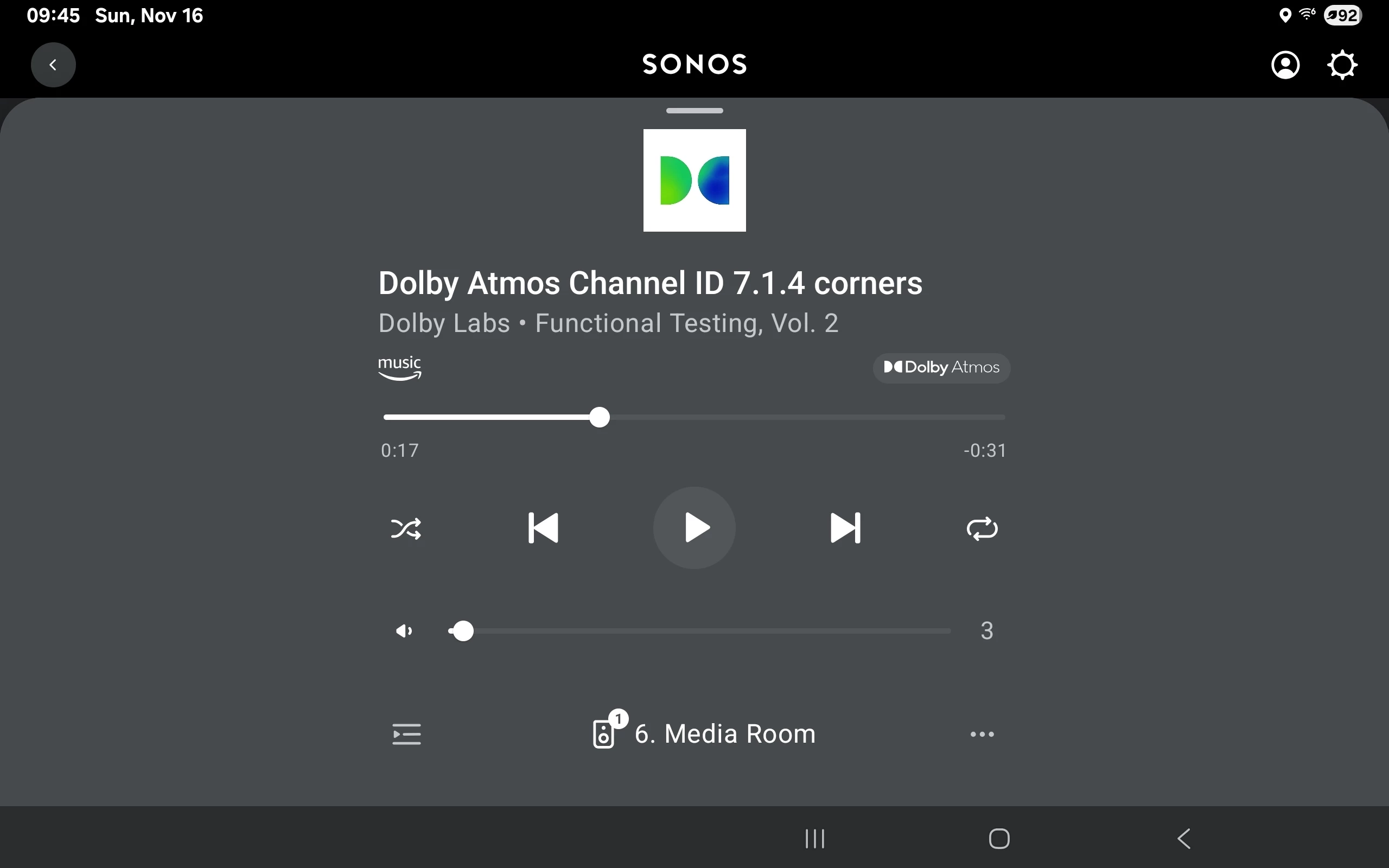The width and height of the screenshot is (1389, 868).
Task: Toggle shuffle mode
Action: [406, 528]
